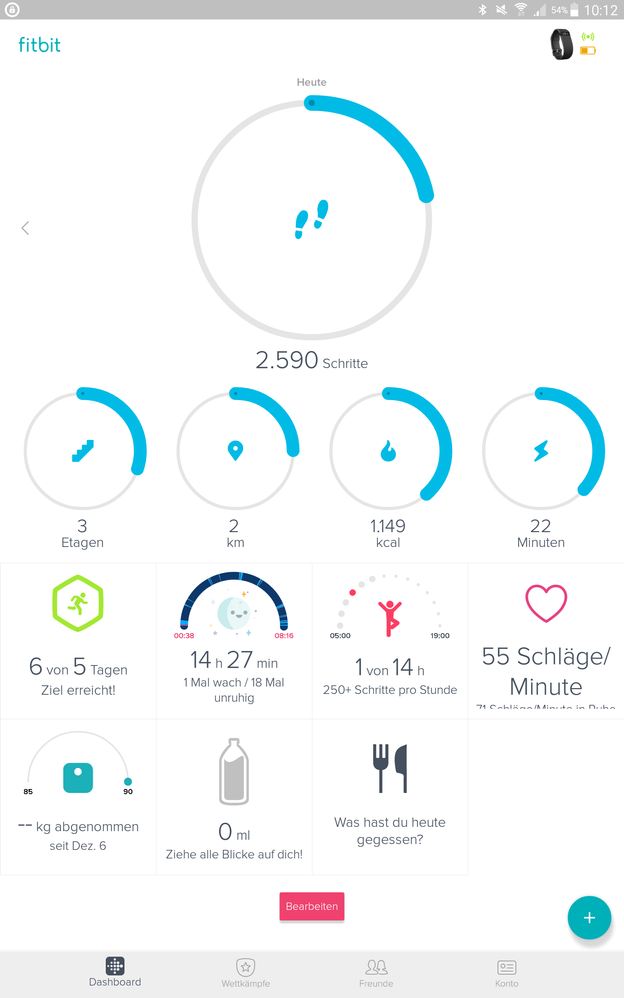Switch to the Wettkämpfe tab
The height and width of the screenshot is (998, 624).
(x=245, y=973)
